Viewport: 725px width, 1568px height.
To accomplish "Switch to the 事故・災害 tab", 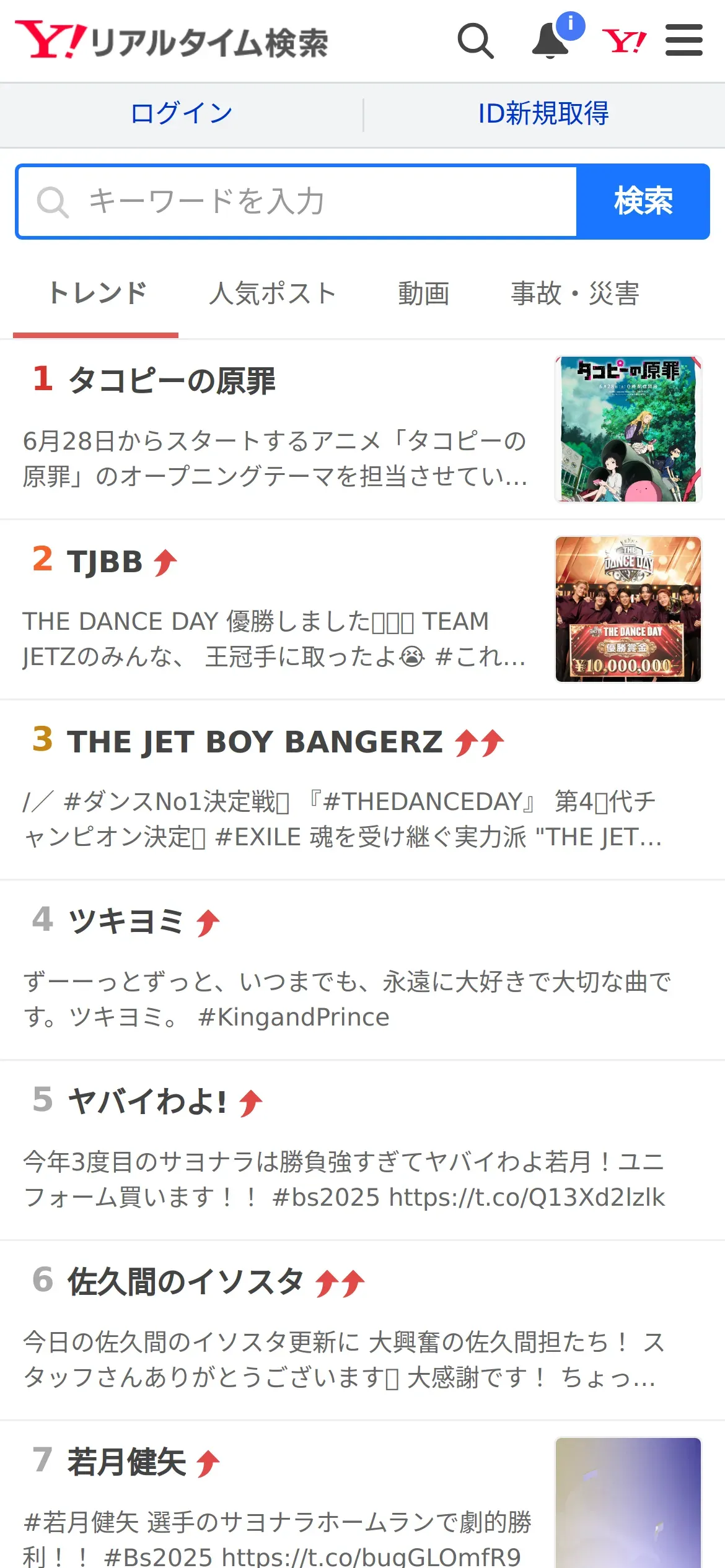I will click(x=575, y=294).
